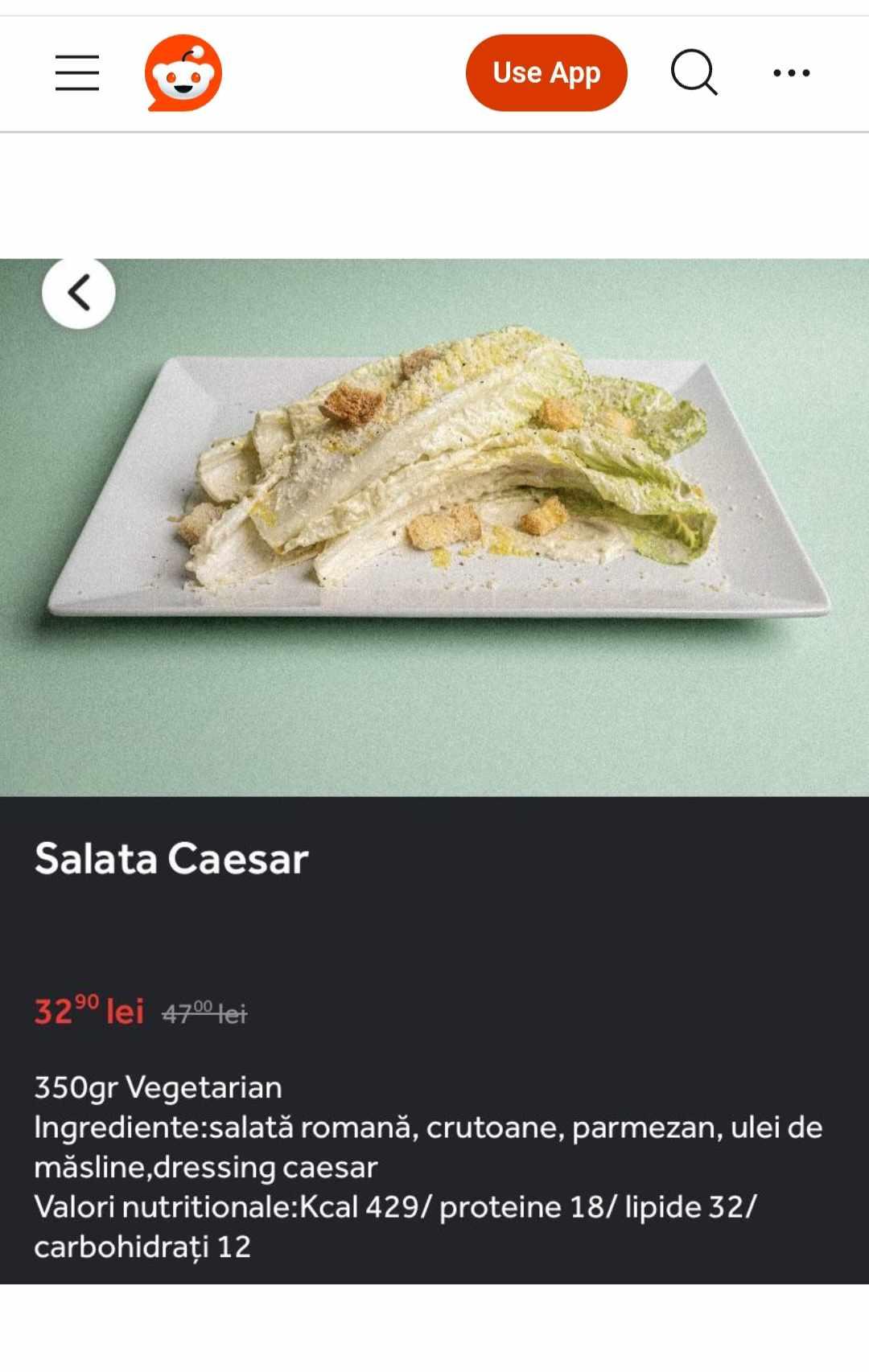
Task: Toggle the sidebar via the hamburger menu
Action: pyautogui.click(x=77, y=71)
